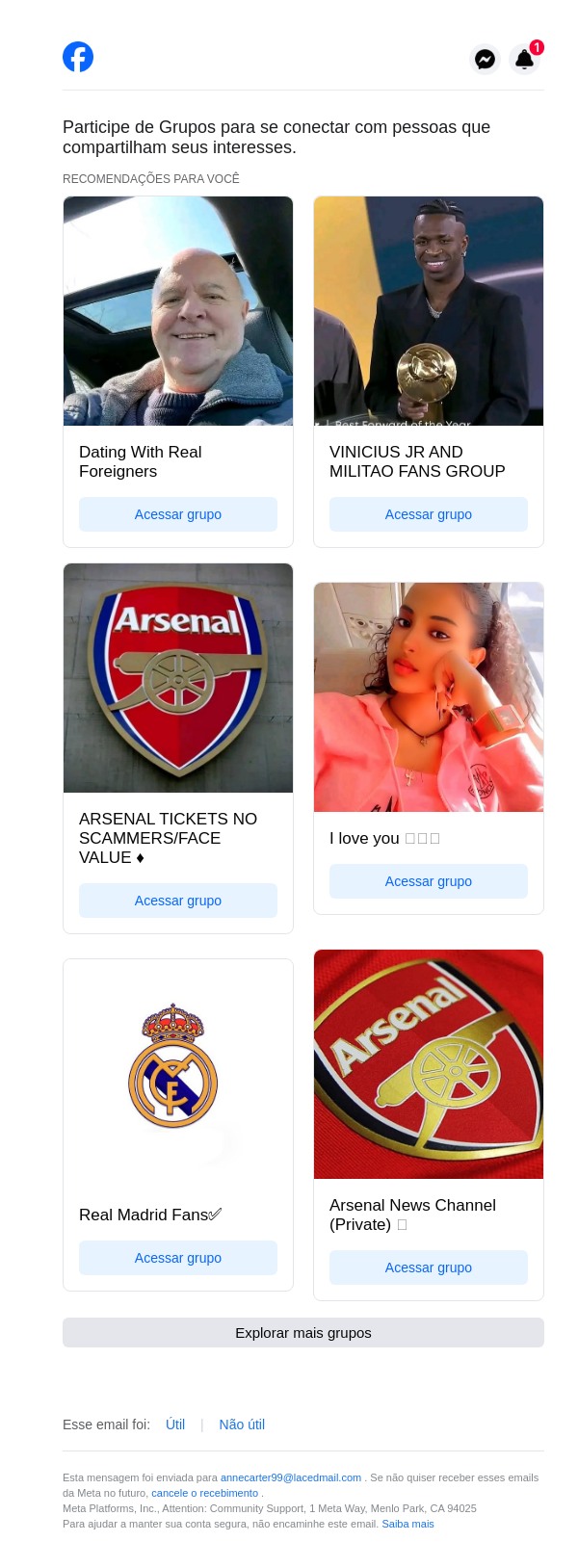Open the Dating With Real Foreigners group photo
Viewport: 578px width, 1568px height.
pyautogui.click(x=178, y=311)
